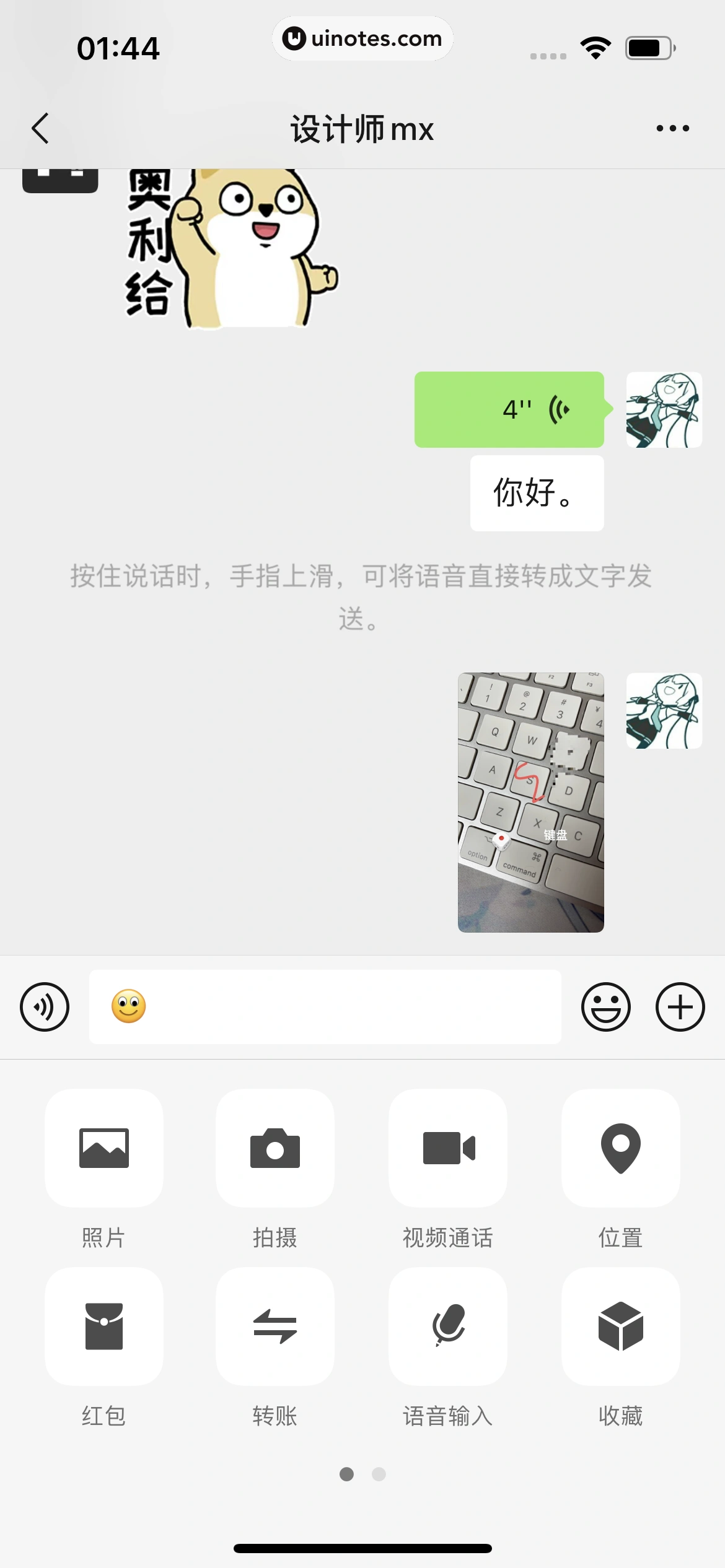
Task: Use 语音输入 voice input
Action: coord(448,1326)
